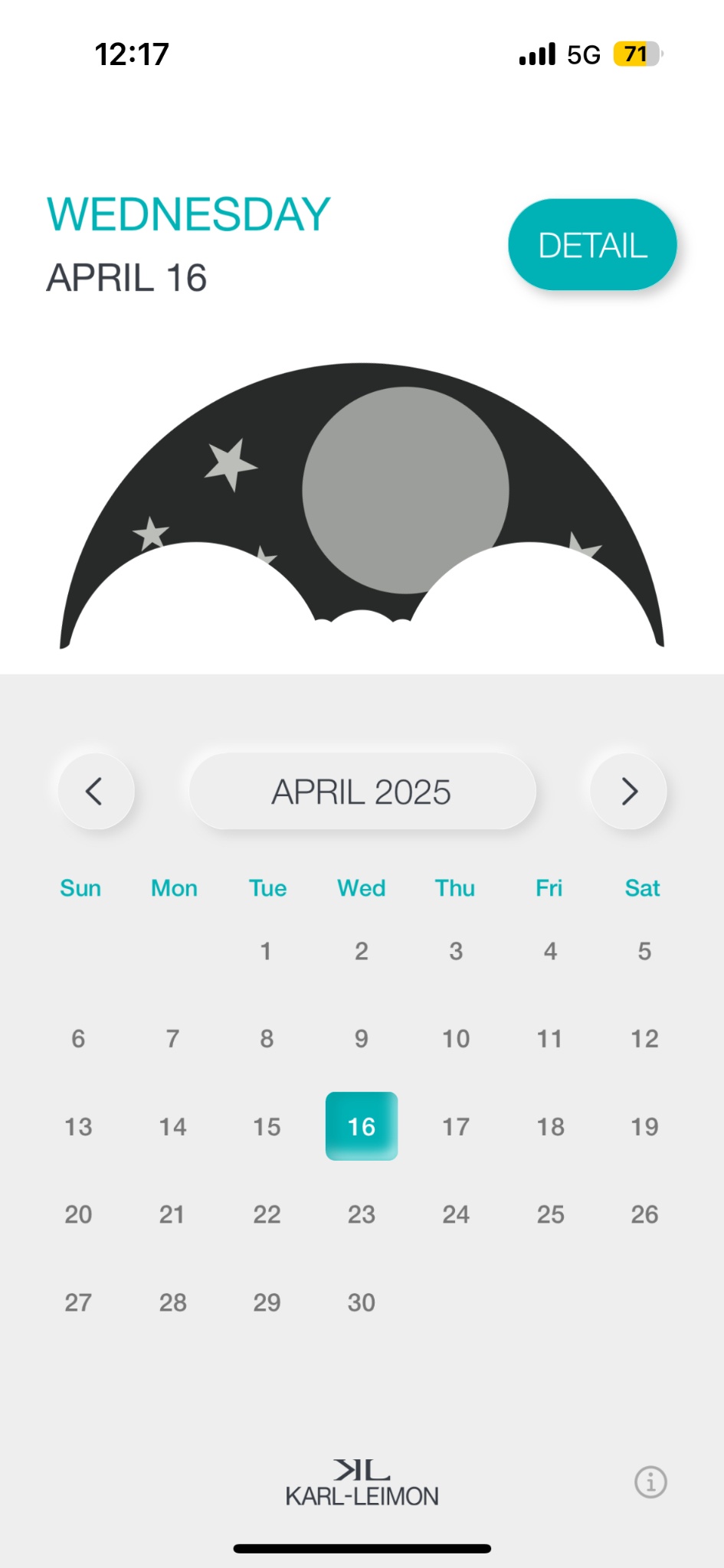The height and width of the screenshot is (1568, 724).
Task: Tap the highlighted date 16
Action: pos(361,1126)
